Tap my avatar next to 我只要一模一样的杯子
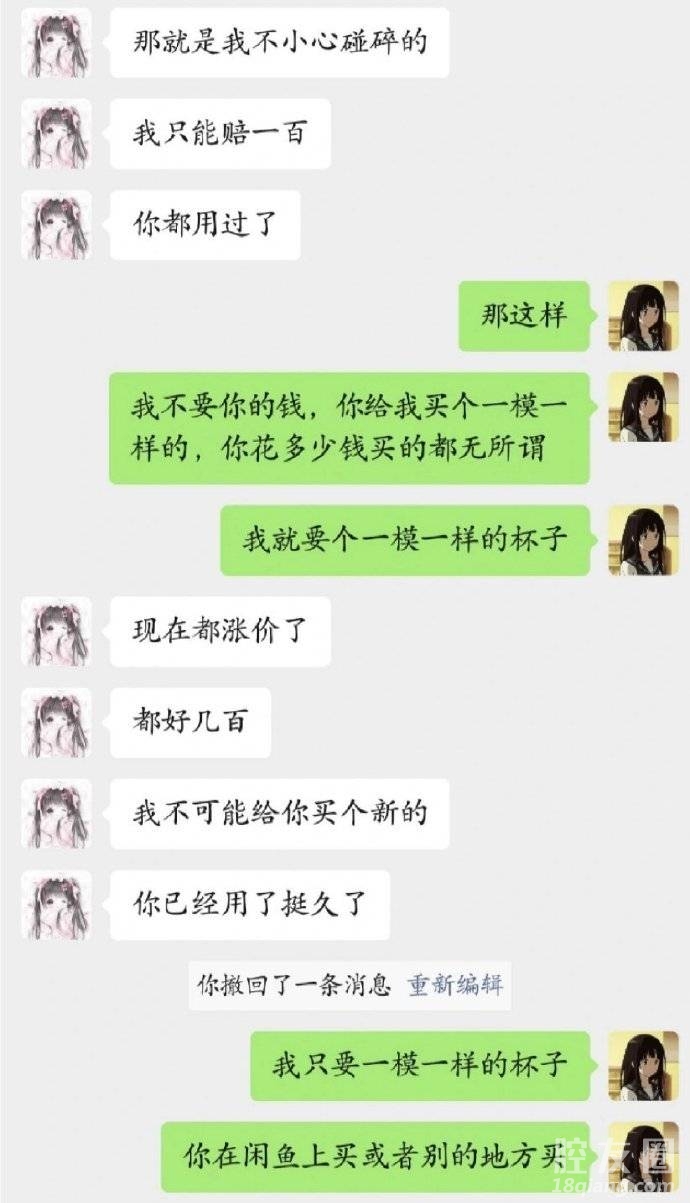Viewport: 690px width, 1203px height. coord(643,1066)
